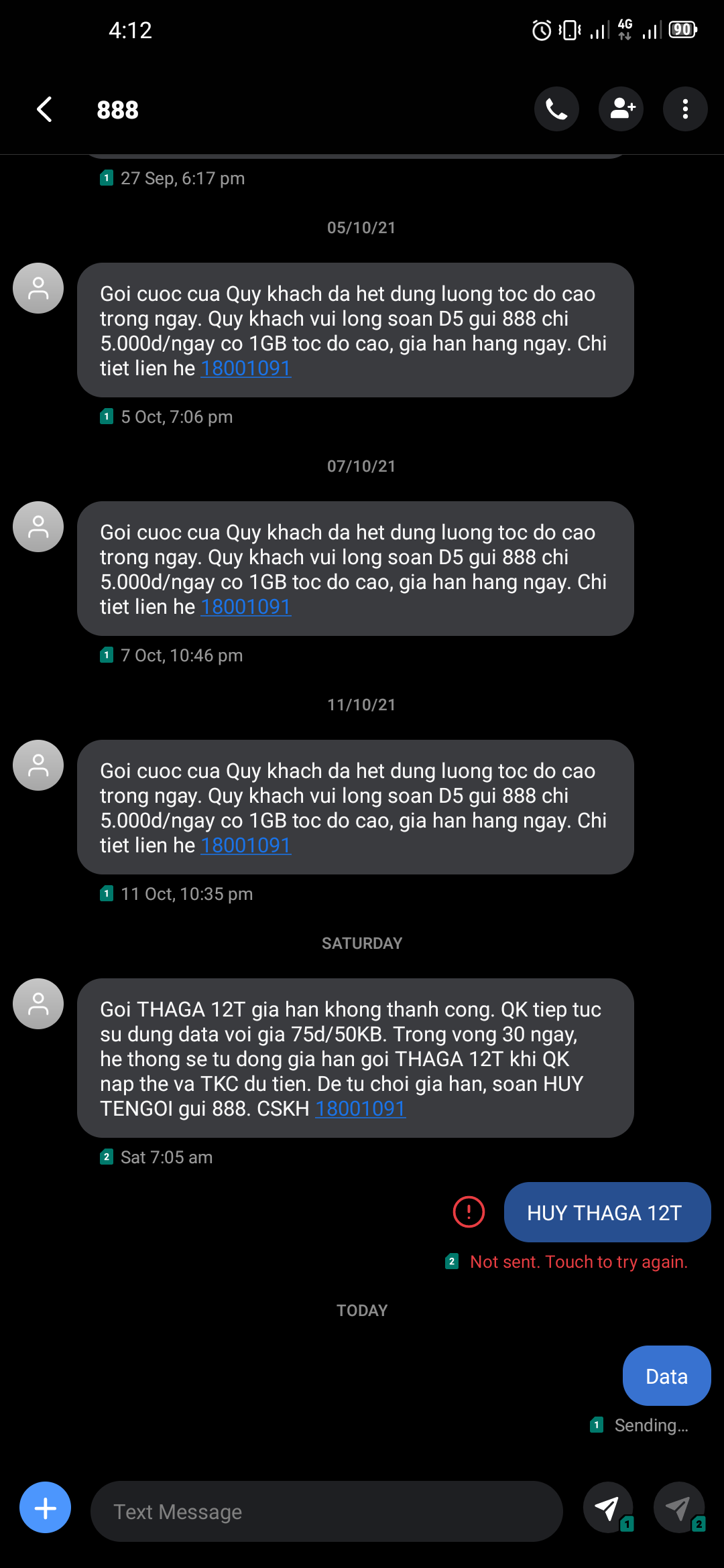Call the 888 number
The image size is (724, 1568).
coord(556,109)
